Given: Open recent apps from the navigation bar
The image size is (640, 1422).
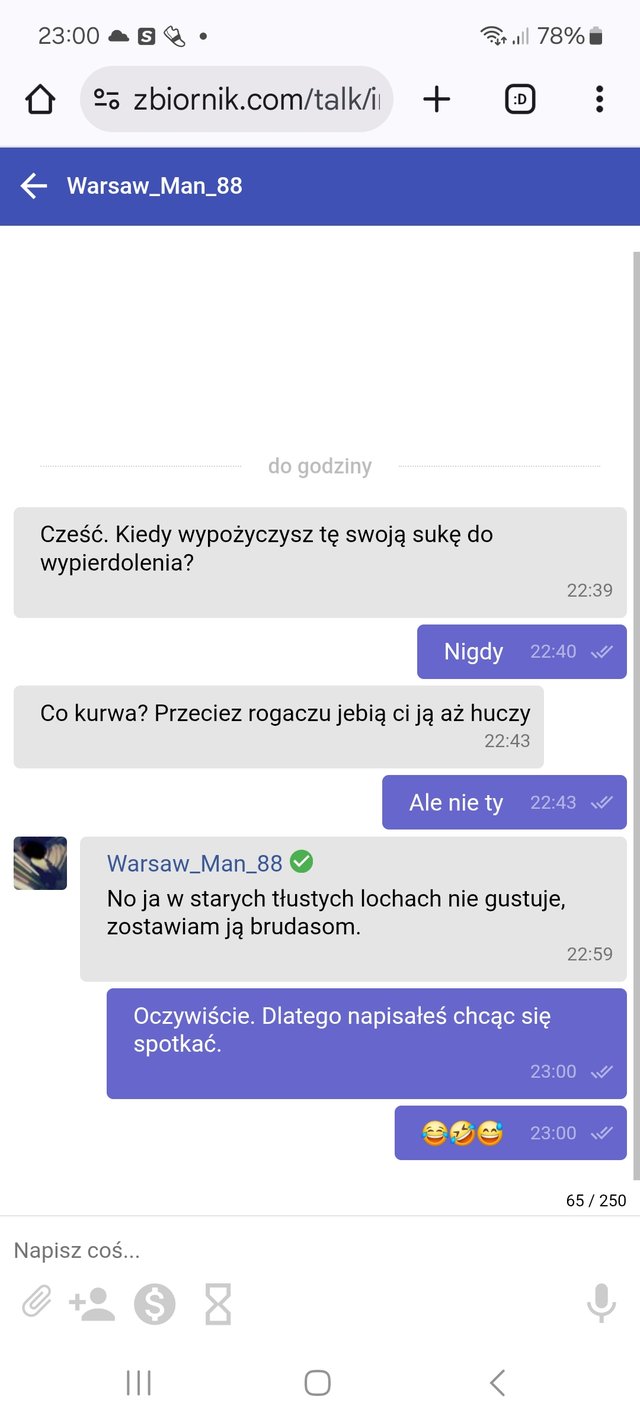Looking at the screenshot, I should [x=139, y=1383].
